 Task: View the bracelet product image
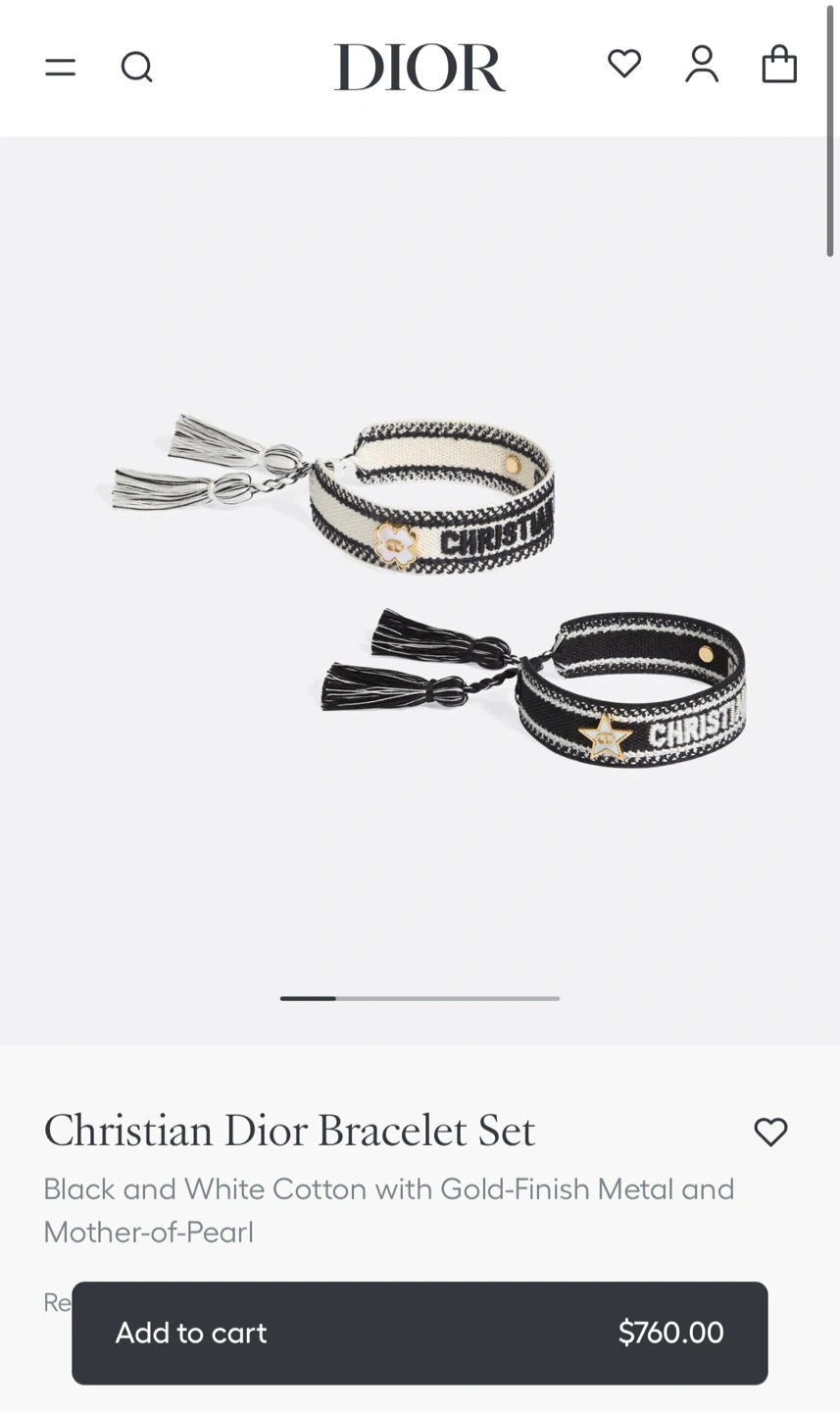[x=420, y=590]
